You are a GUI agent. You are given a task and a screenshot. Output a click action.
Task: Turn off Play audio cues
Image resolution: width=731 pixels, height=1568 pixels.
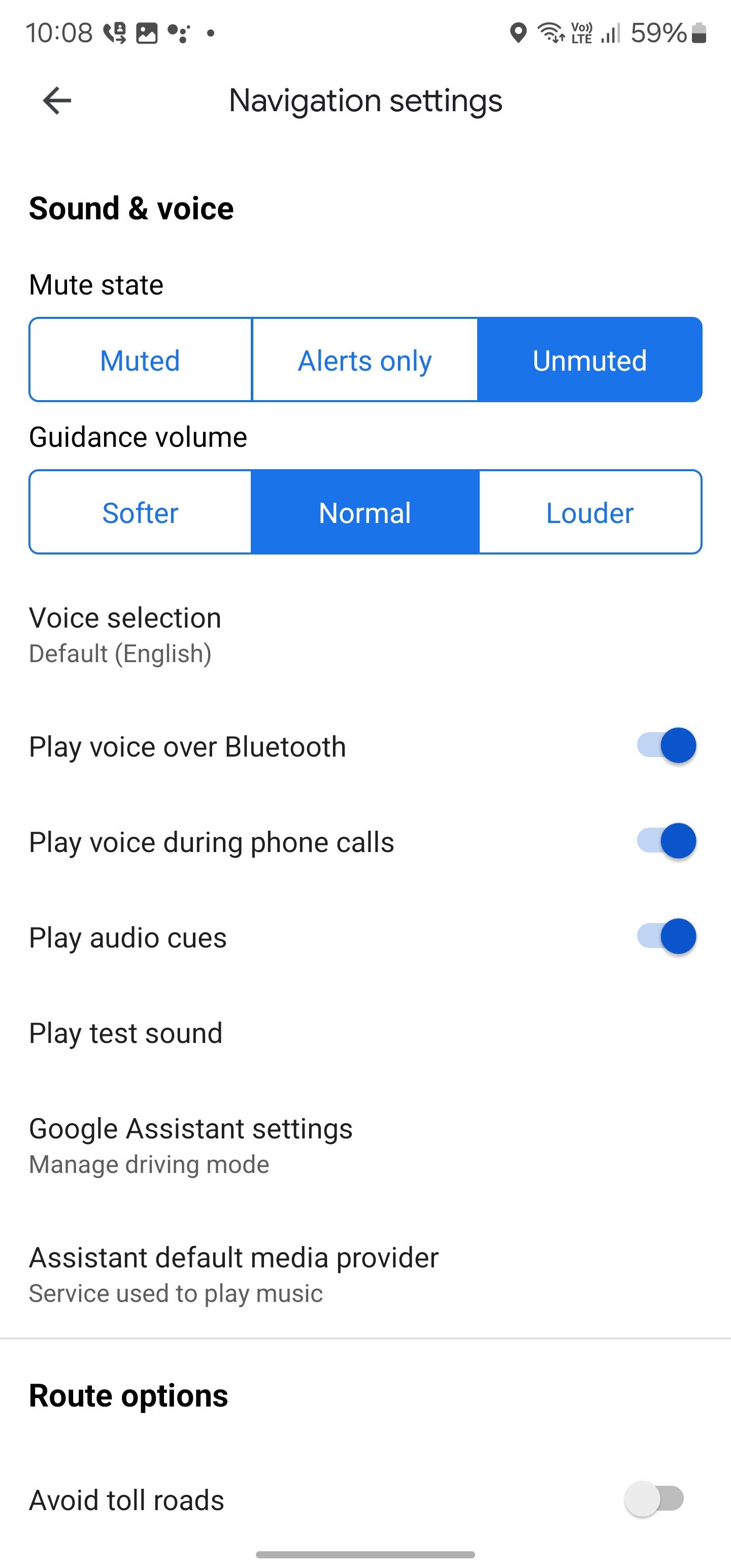[x=666, y=937]
